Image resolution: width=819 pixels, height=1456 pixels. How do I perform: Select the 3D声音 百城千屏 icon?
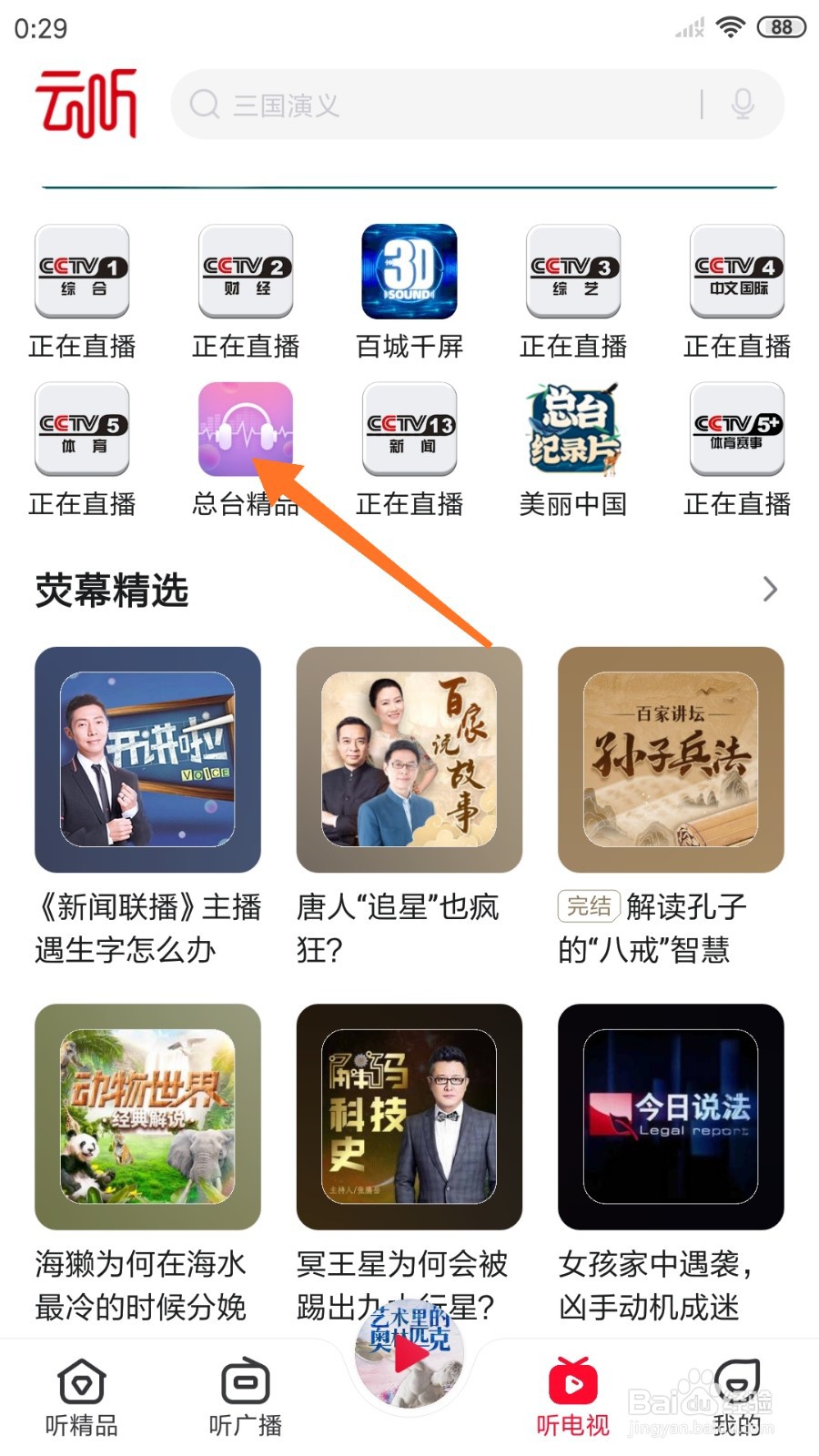tap(409, 271)
